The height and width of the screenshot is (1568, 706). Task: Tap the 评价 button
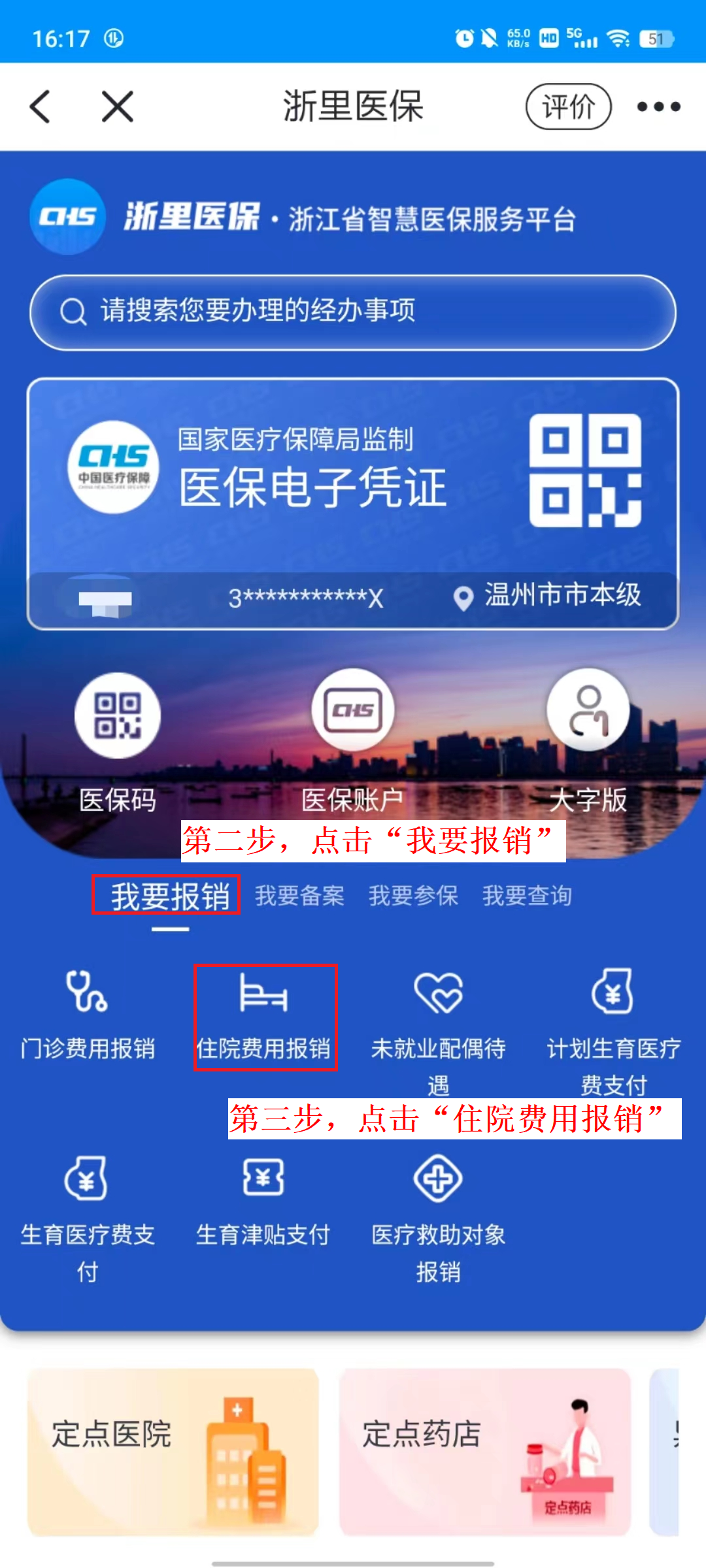click(568, 106)
